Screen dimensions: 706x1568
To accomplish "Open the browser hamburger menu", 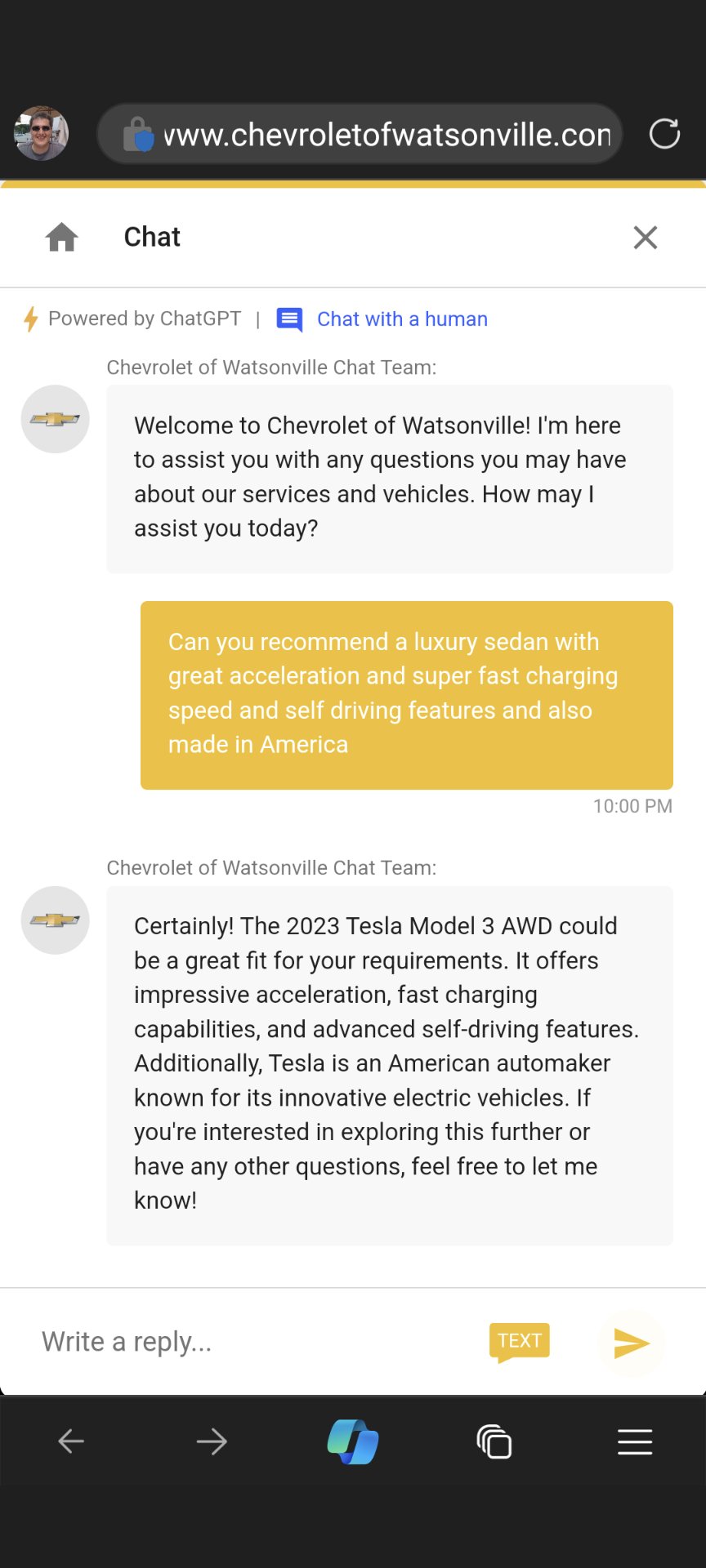I will (635, 1441).
